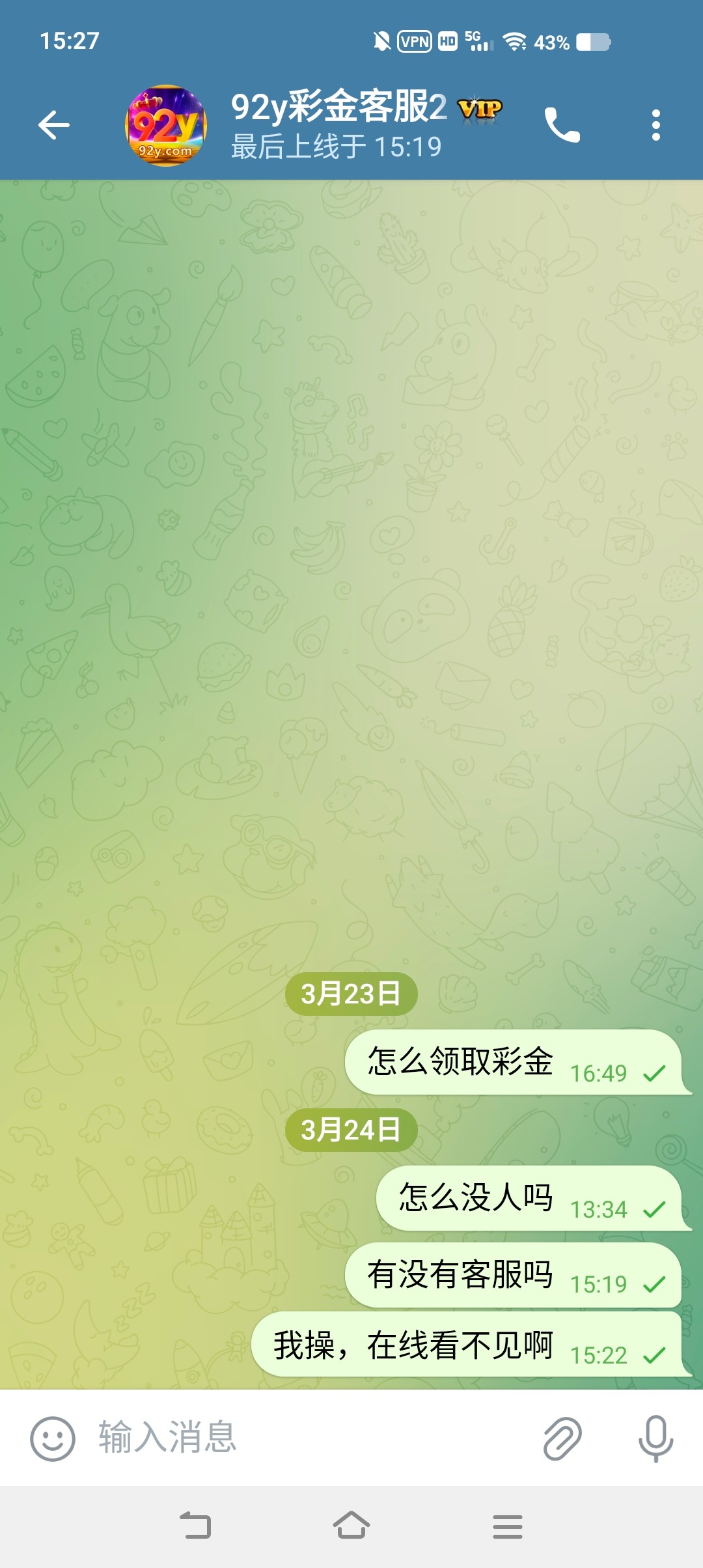Open the emoji picker
Image resolution: width=703 pixels, height=1568 pixels.
52,1438
